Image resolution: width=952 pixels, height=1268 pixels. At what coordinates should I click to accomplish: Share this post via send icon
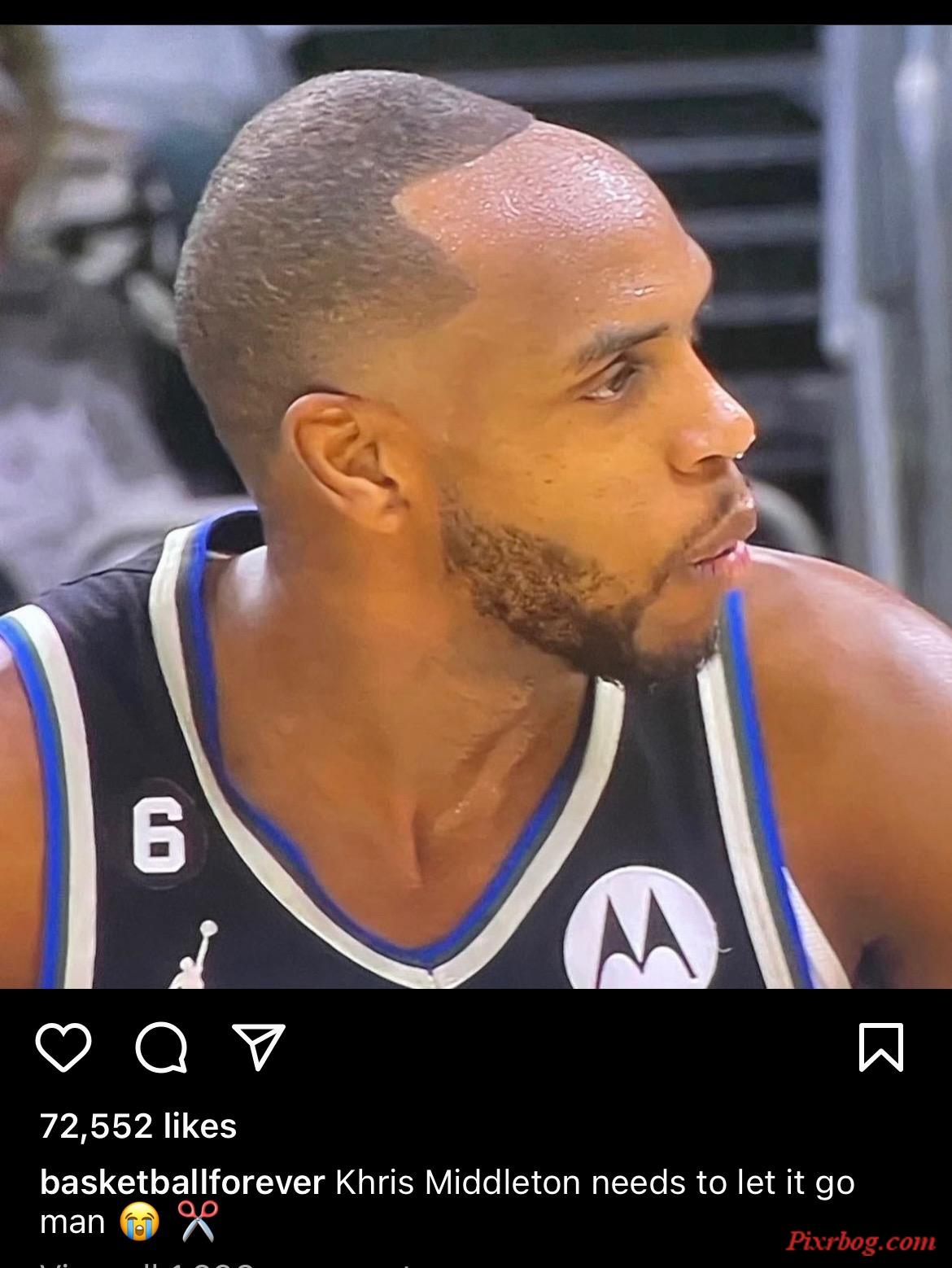tap(259, 1047)
